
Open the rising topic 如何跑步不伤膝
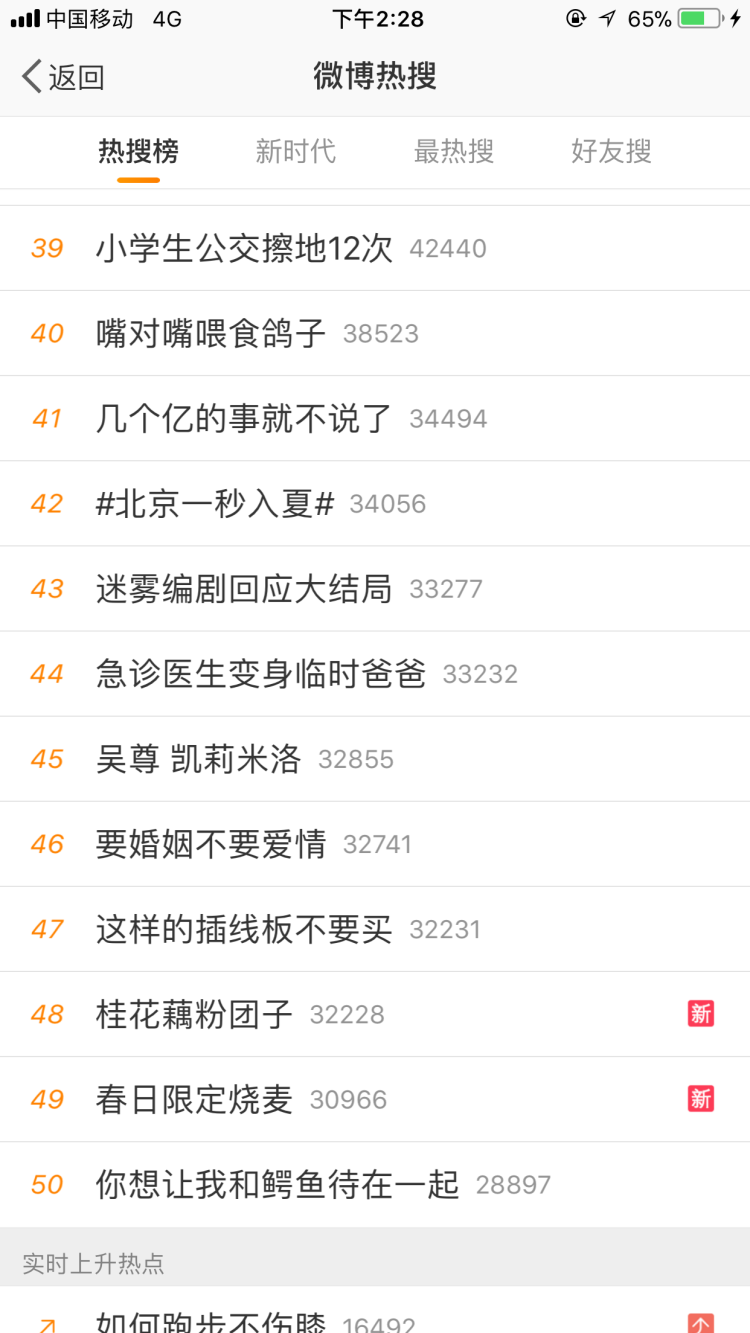(x=375, y=1312)
